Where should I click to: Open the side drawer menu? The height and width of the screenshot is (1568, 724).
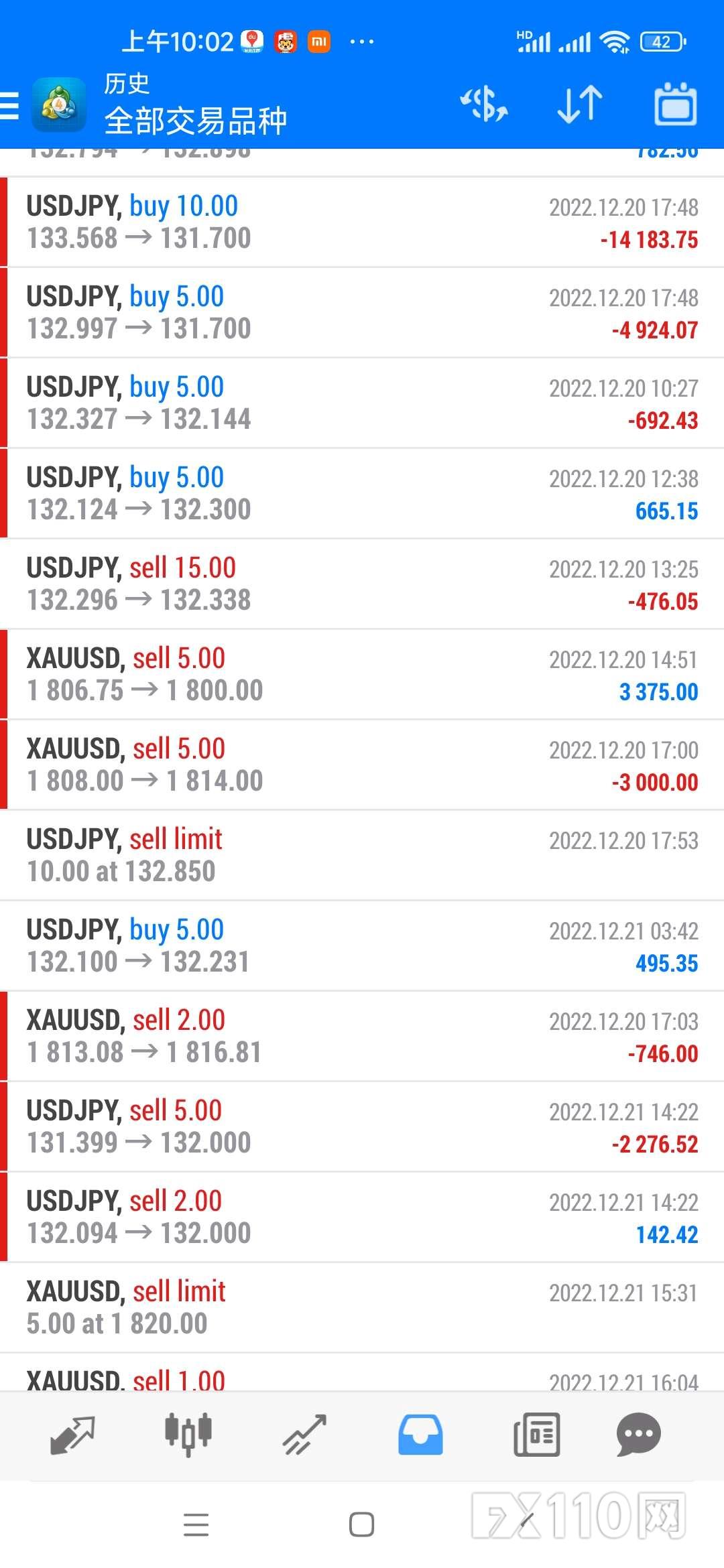click(x=11, y=106)
